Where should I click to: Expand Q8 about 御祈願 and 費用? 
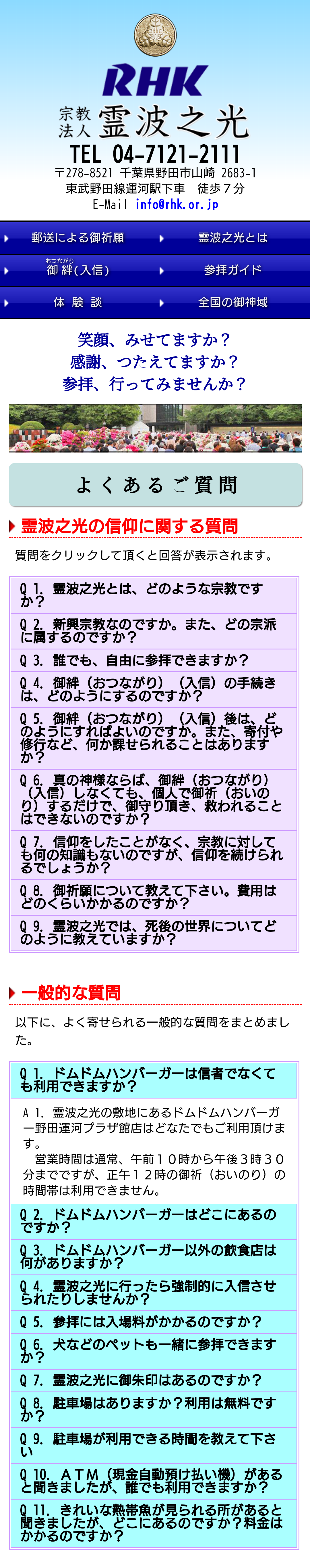(x=153, y=897)
